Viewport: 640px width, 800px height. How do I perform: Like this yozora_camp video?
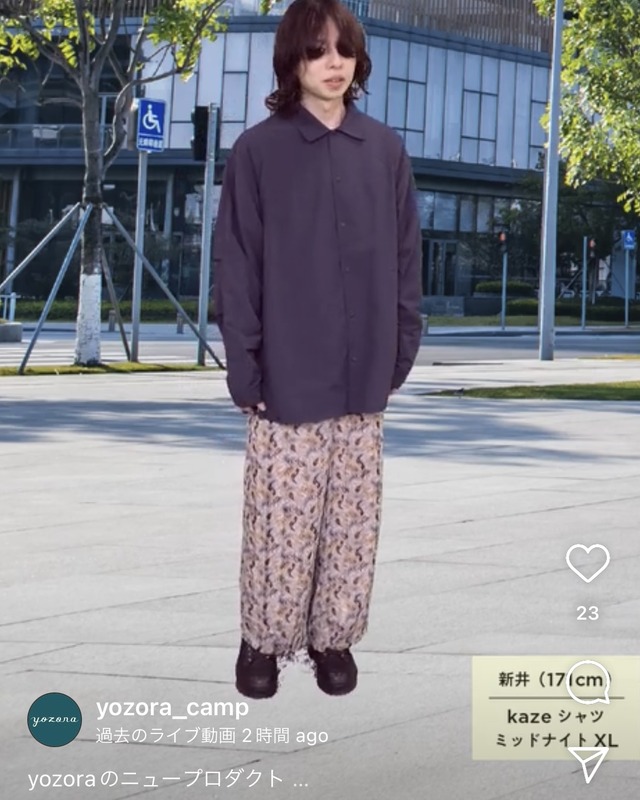click(x=587, y=563)
